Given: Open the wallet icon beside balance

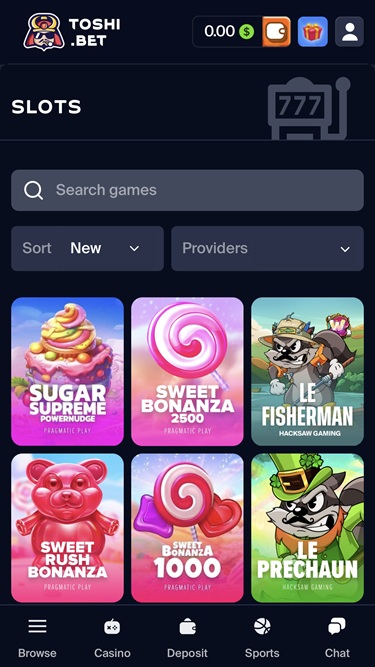Looking at the screenshot, I should coord(276,31).
